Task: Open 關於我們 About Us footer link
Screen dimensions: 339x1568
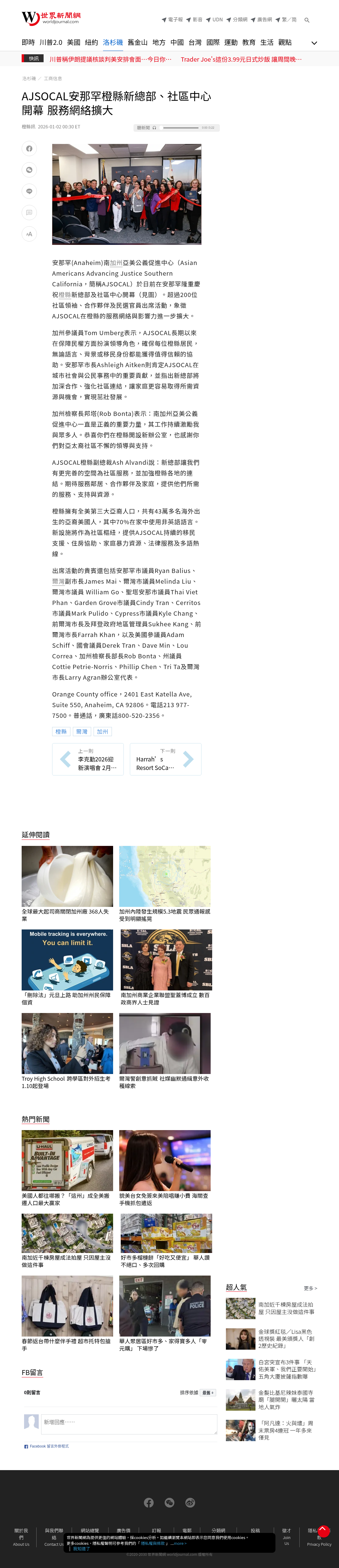Action: [x=21, y=1537]
